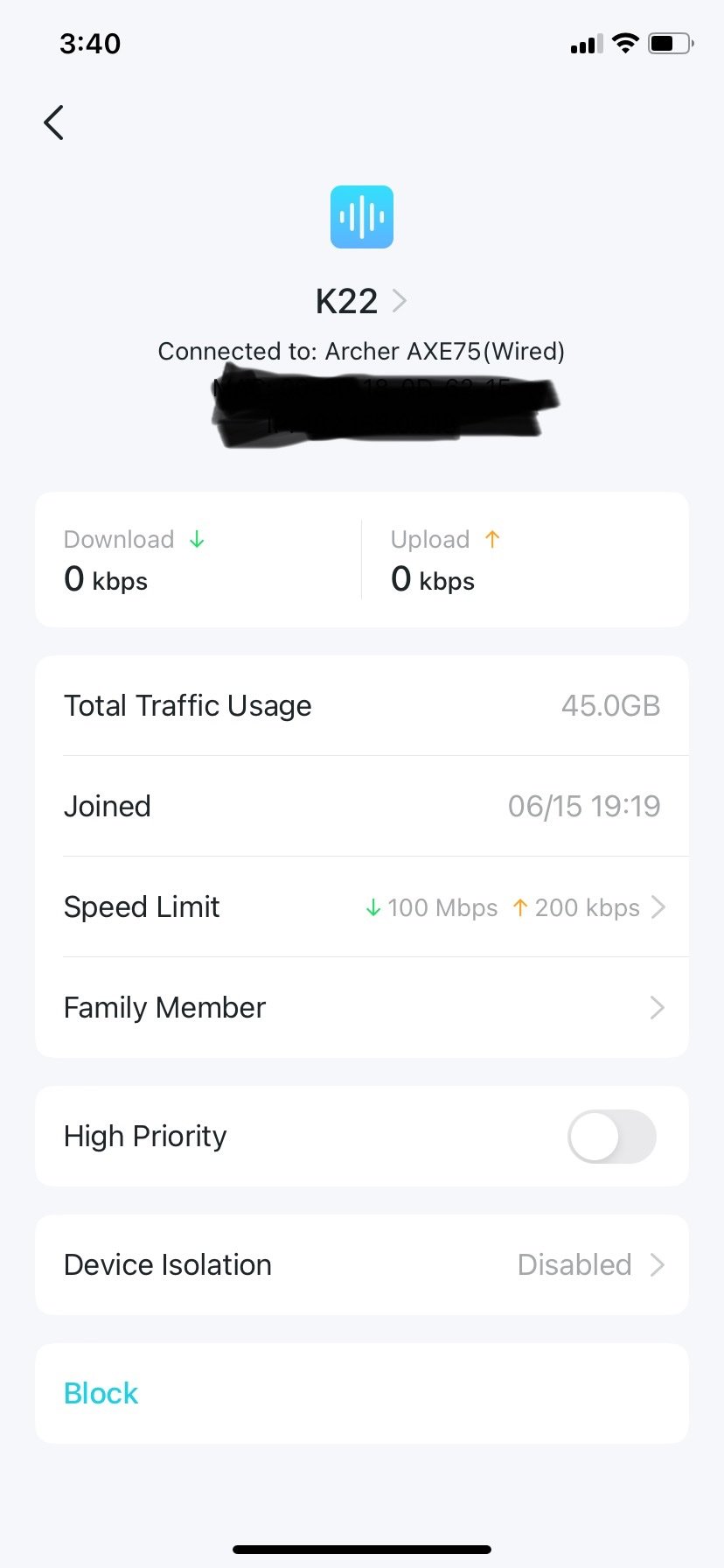Tap the blue device type icon
This screenshot has height=1568, width=724.
(362, 217)
